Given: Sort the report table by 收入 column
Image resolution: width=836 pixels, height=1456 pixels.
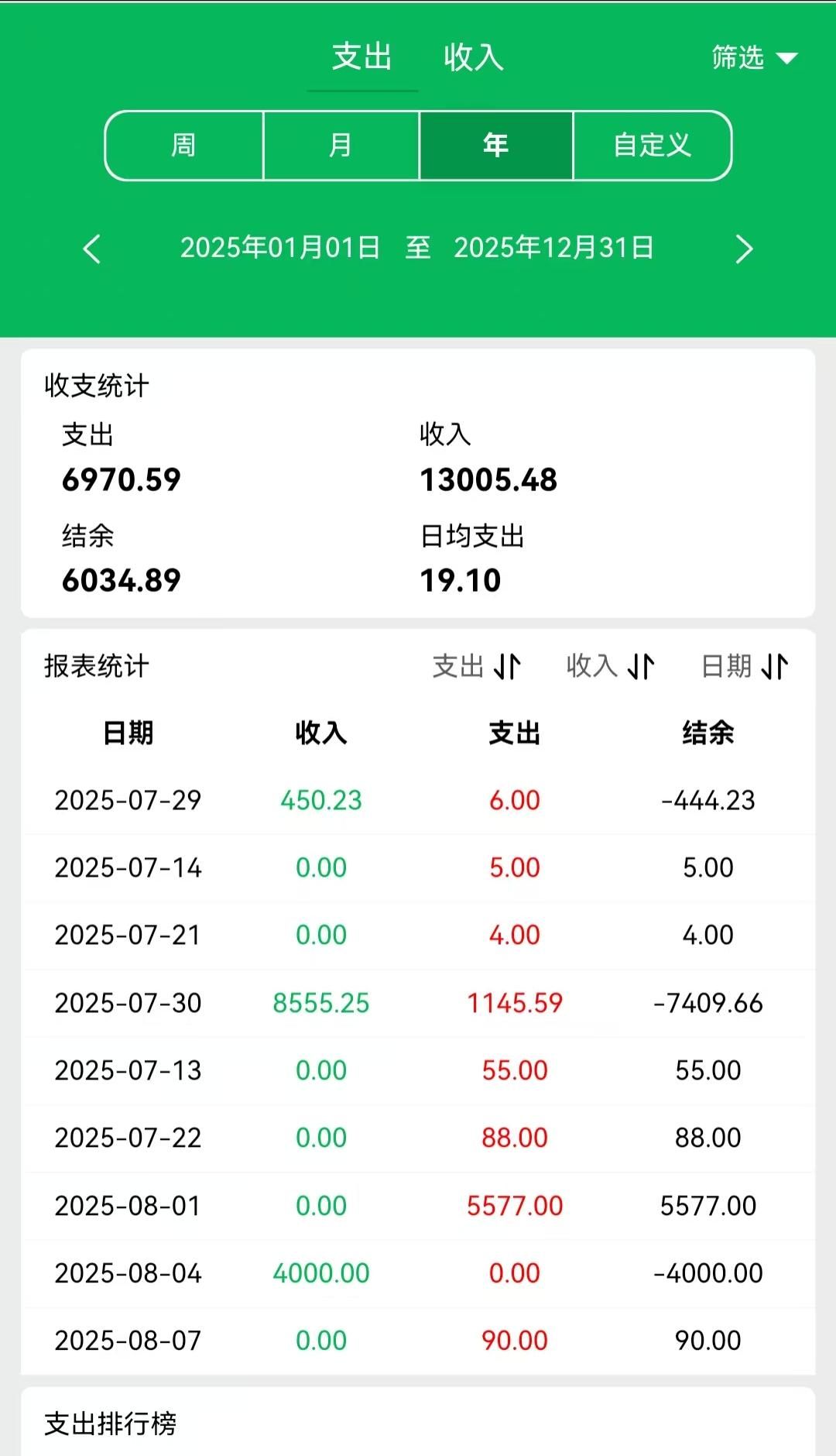Looking at the screenshot, I should [612, 664].
